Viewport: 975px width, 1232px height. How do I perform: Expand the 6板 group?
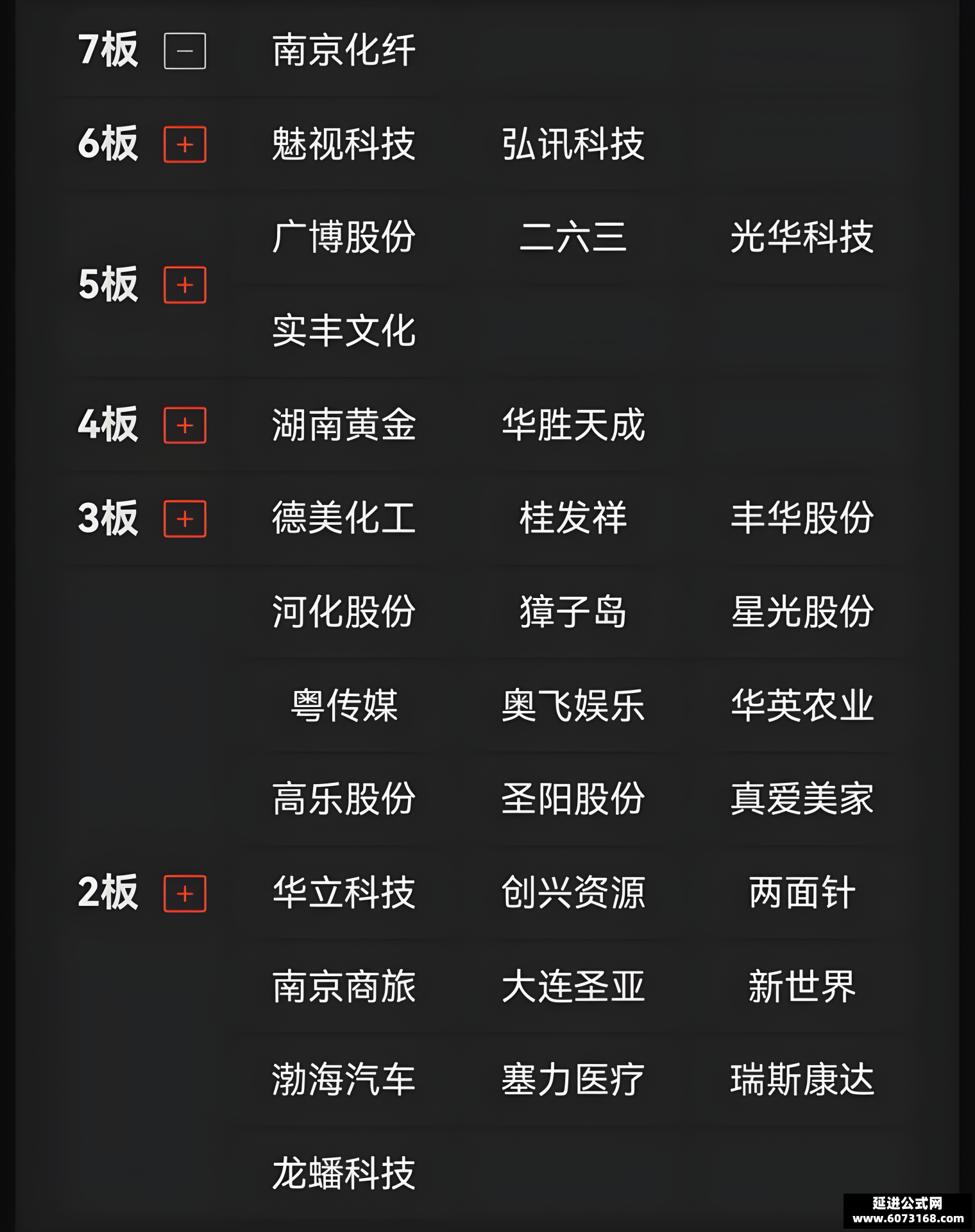pyautogui.click(x=185, y=144)
